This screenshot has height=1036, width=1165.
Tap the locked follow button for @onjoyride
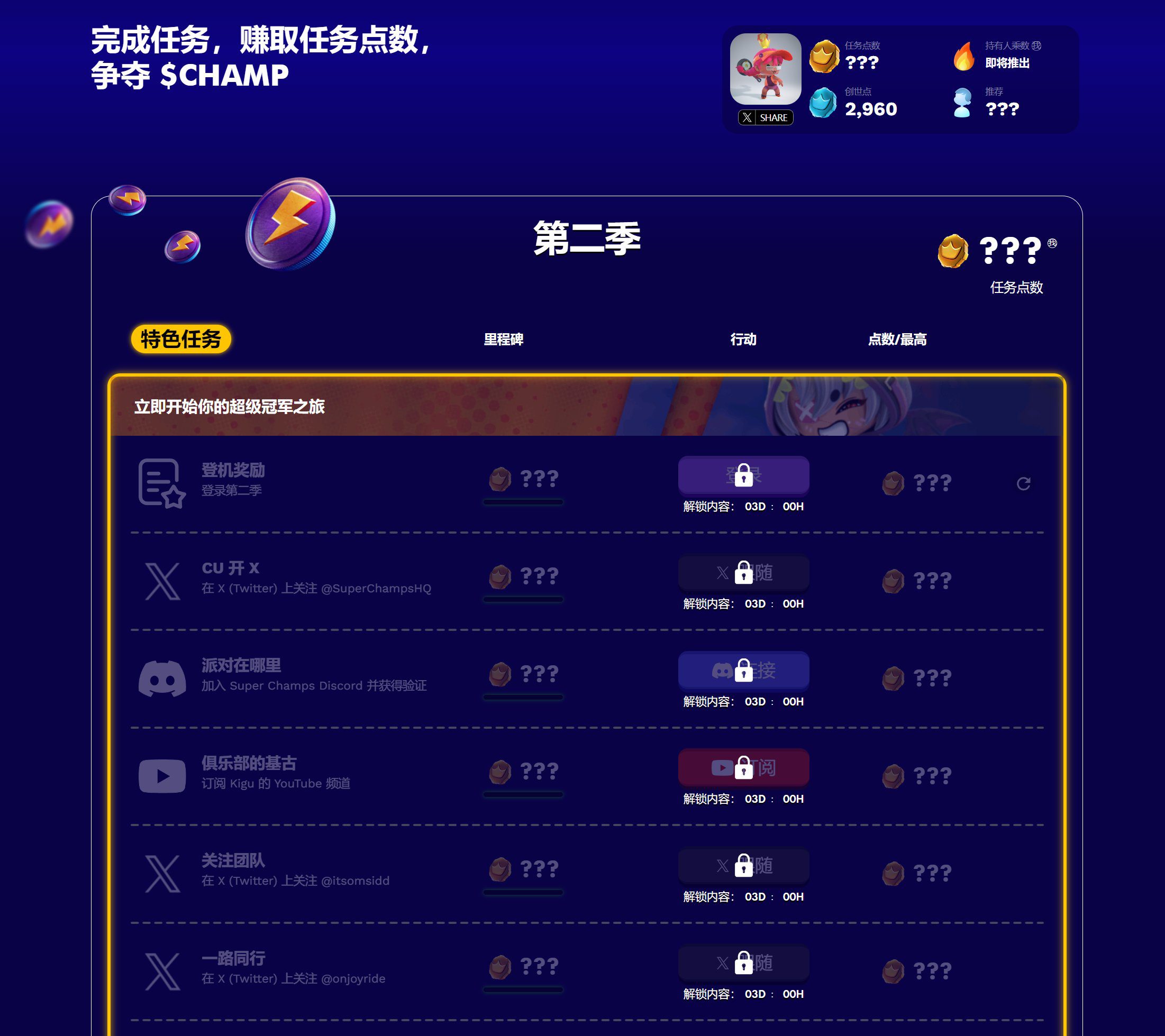[743, 963]
